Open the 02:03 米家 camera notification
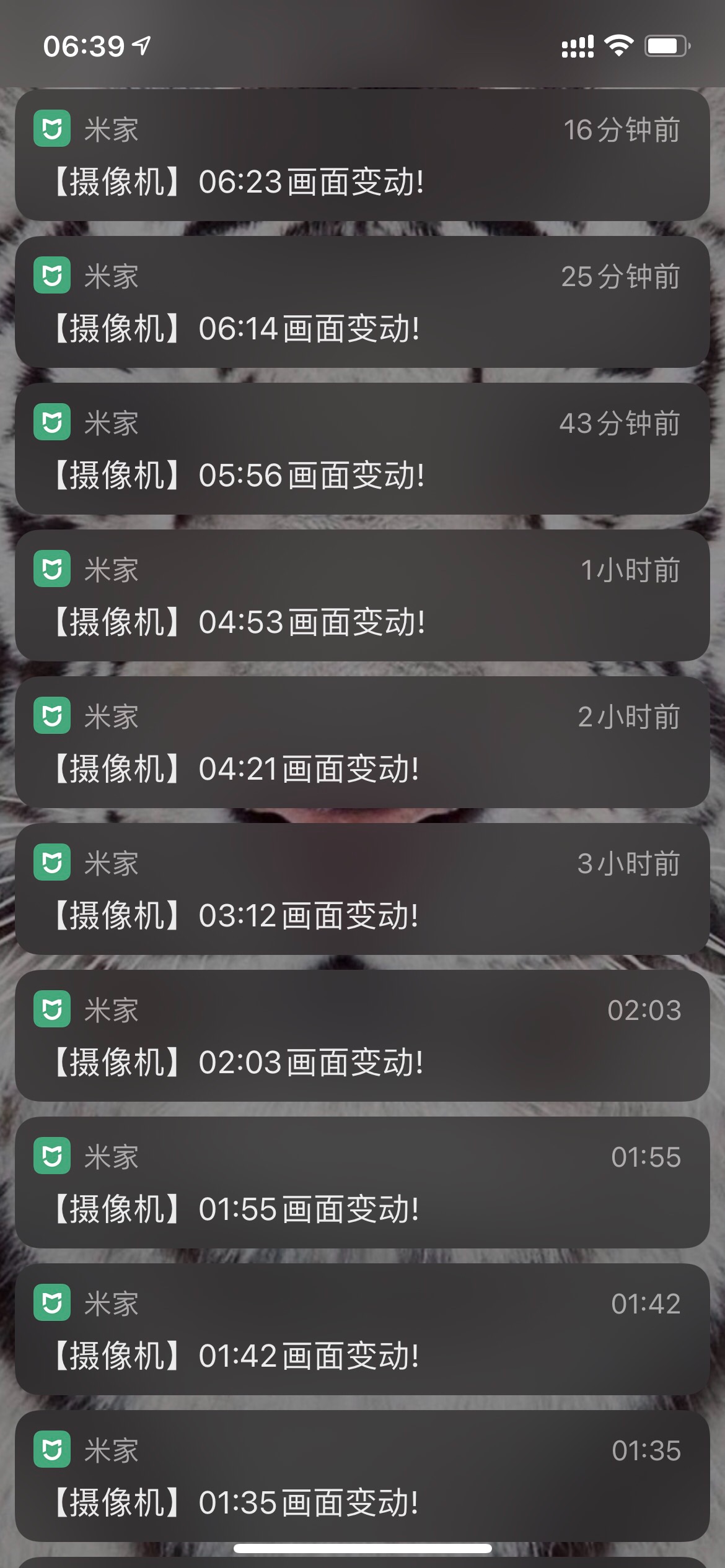725x1568 pixels. (x=362, y=1036)
